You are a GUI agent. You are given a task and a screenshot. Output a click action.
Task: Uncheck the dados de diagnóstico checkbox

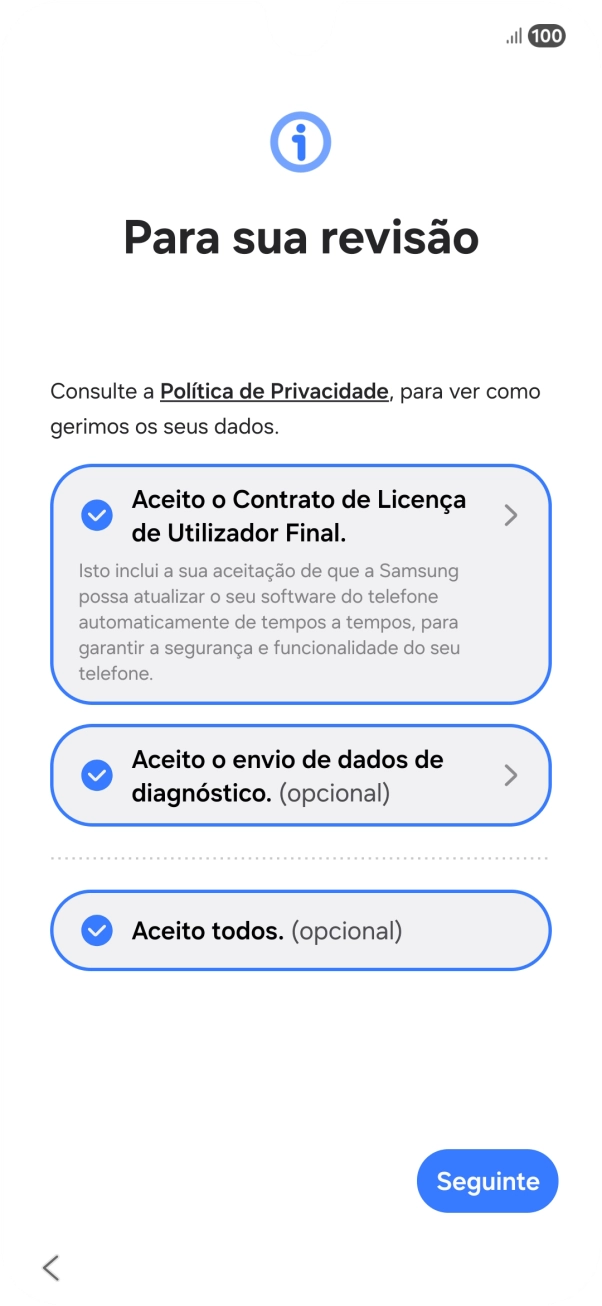point(97,775)
